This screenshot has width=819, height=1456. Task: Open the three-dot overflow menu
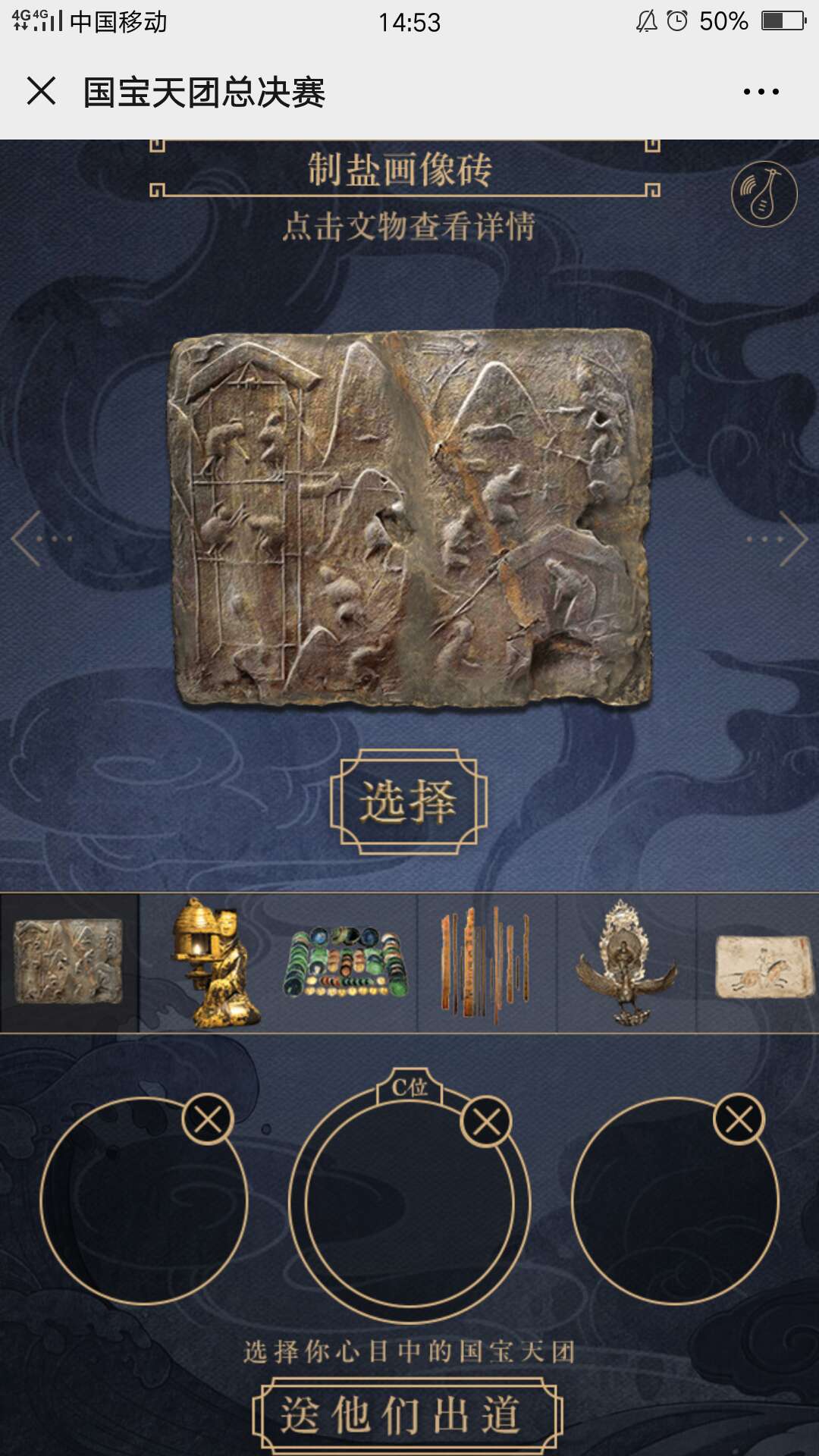[761, 92]
